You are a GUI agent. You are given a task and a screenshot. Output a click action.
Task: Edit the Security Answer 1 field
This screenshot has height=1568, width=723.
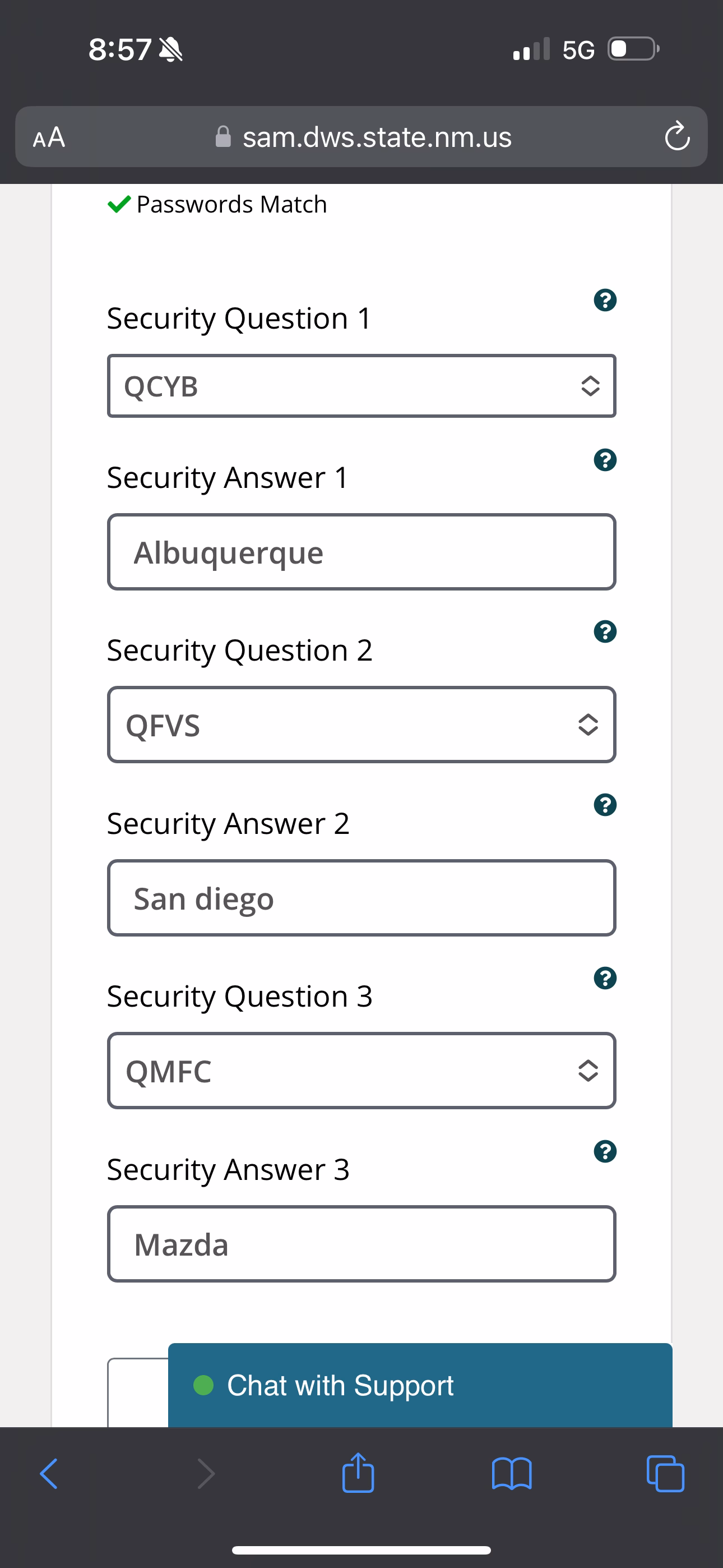(x=361, y=552)
